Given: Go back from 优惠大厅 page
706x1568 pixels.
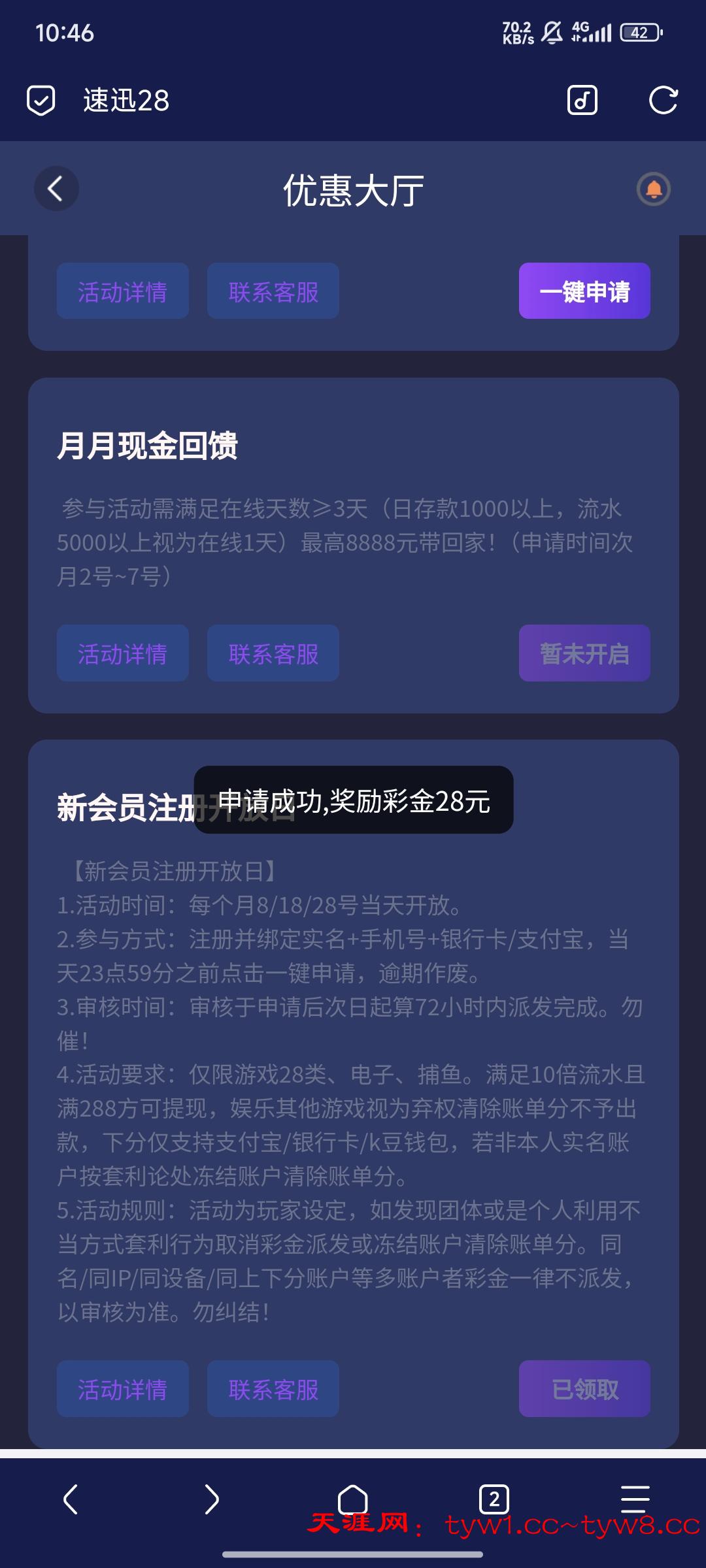Looking at the screenshot, I should [x=56, y=189].
